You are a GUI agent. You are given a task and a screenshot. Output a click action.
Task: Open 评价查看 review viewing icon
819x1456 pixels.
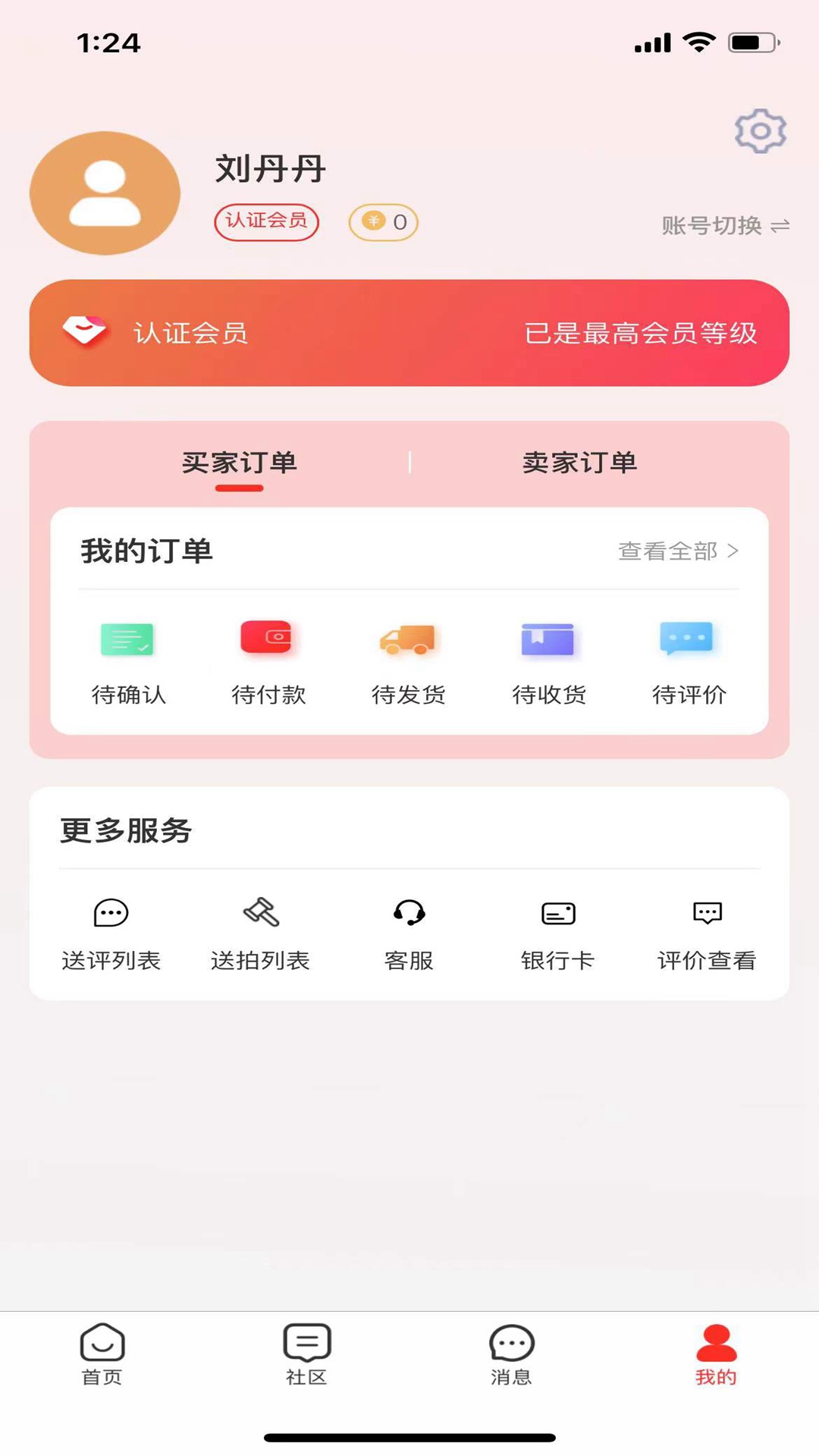click(706, 914)
